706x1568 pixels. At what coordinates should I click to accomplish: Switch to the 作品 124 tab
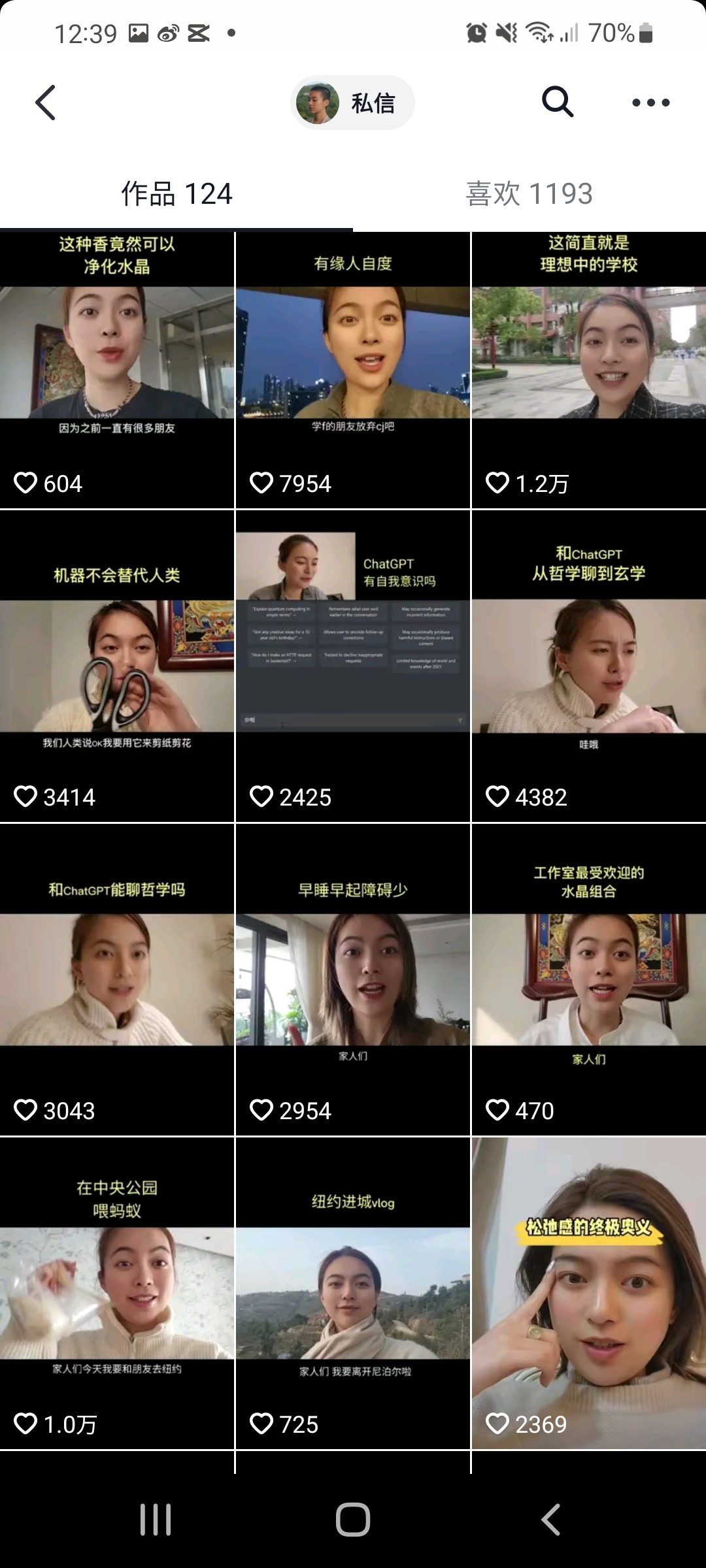click(x=176, y=194)
